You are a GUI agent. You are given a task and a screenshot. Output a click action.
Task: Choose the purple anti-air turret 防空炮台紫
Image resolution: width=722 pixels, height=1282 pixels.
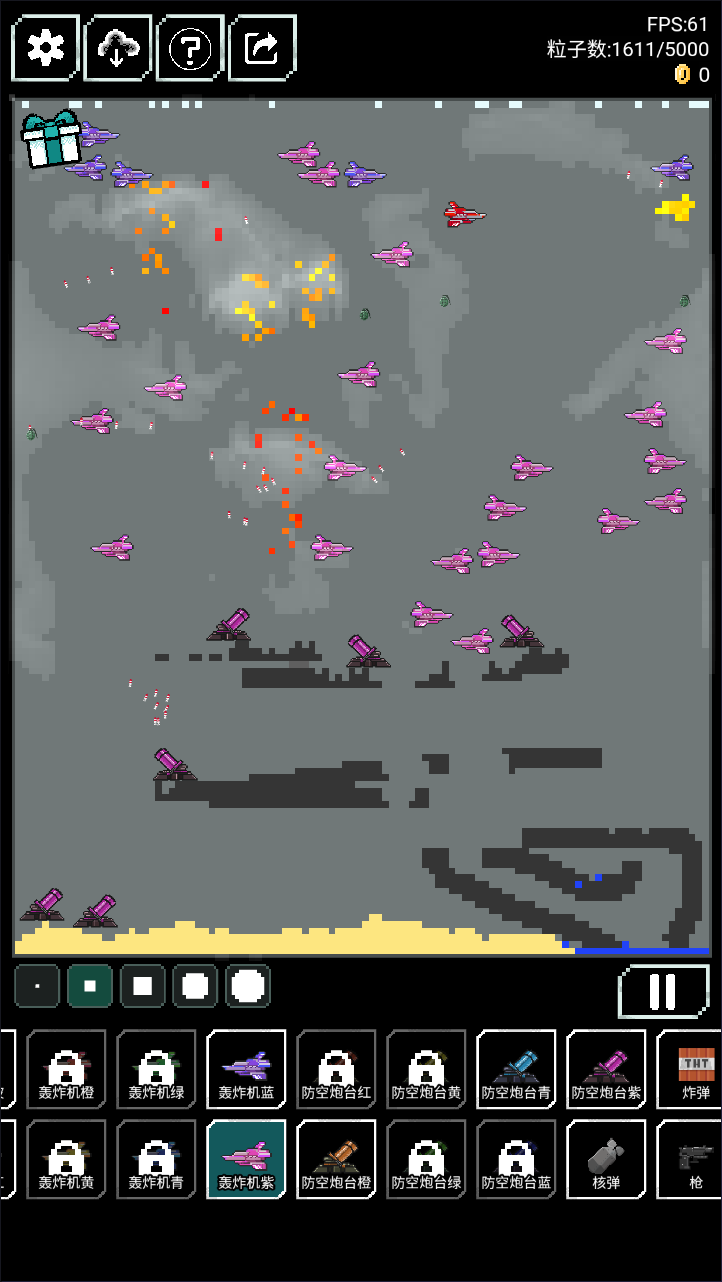(606, 1069)
